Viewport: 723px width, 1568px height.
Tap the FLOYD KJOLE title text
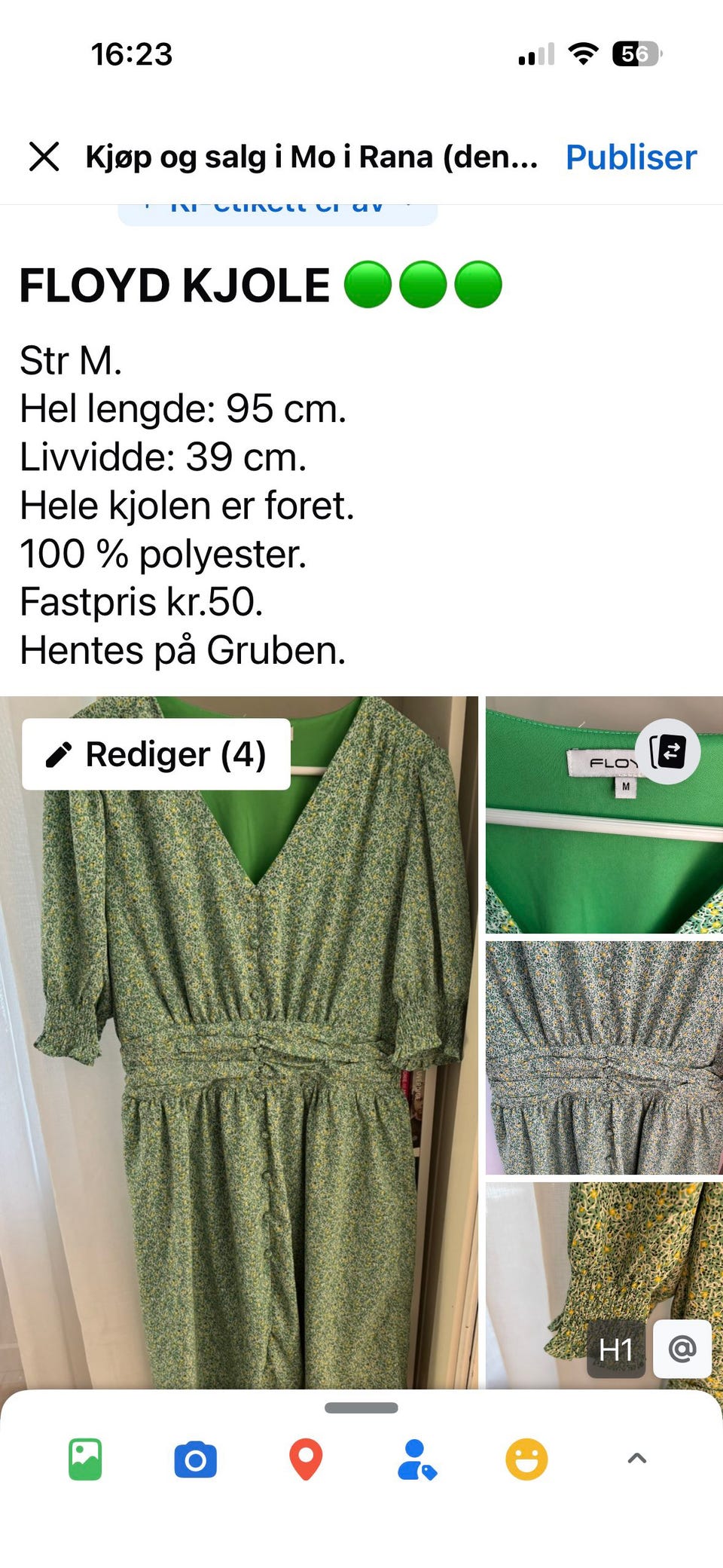[173, 285]
